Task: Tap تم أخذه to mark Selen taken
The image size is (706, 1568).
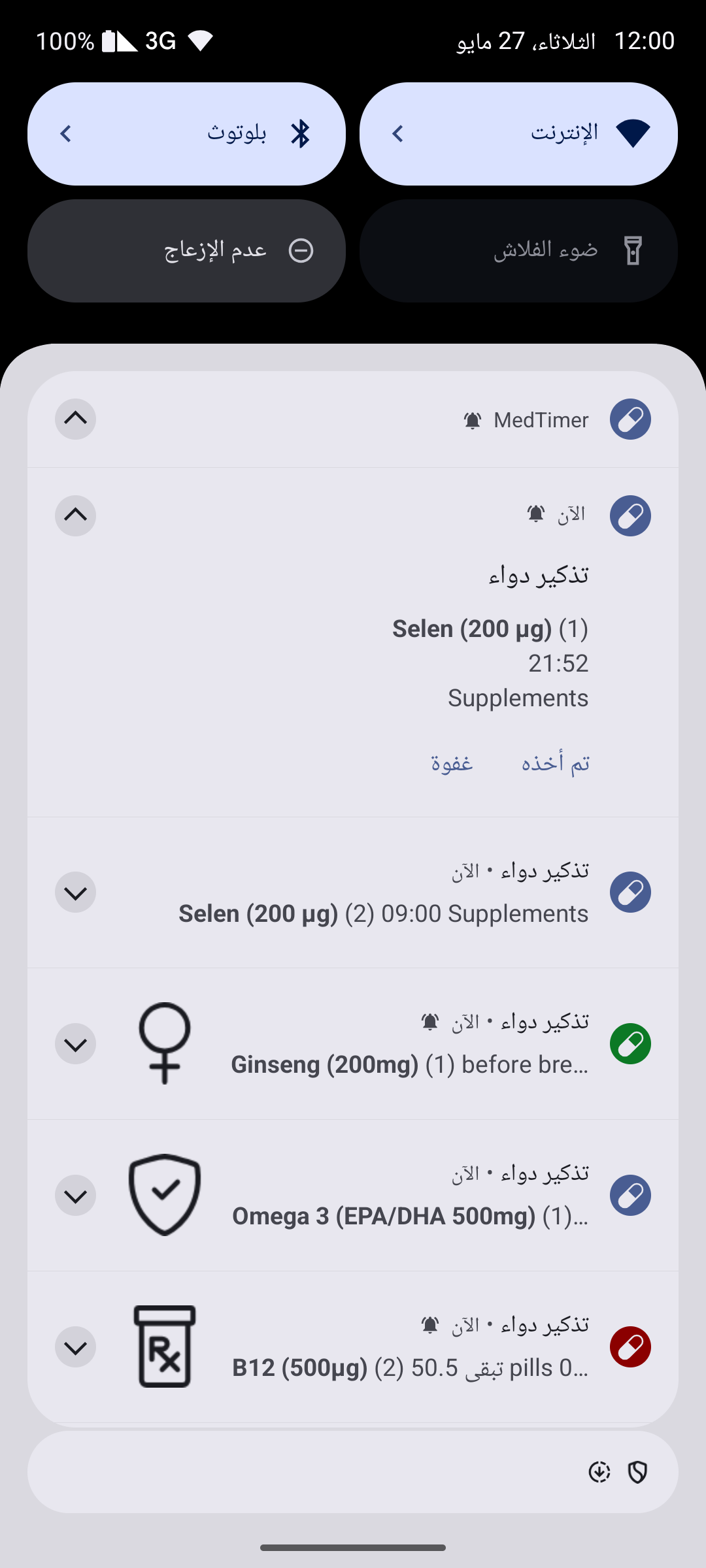Action: 555,762
